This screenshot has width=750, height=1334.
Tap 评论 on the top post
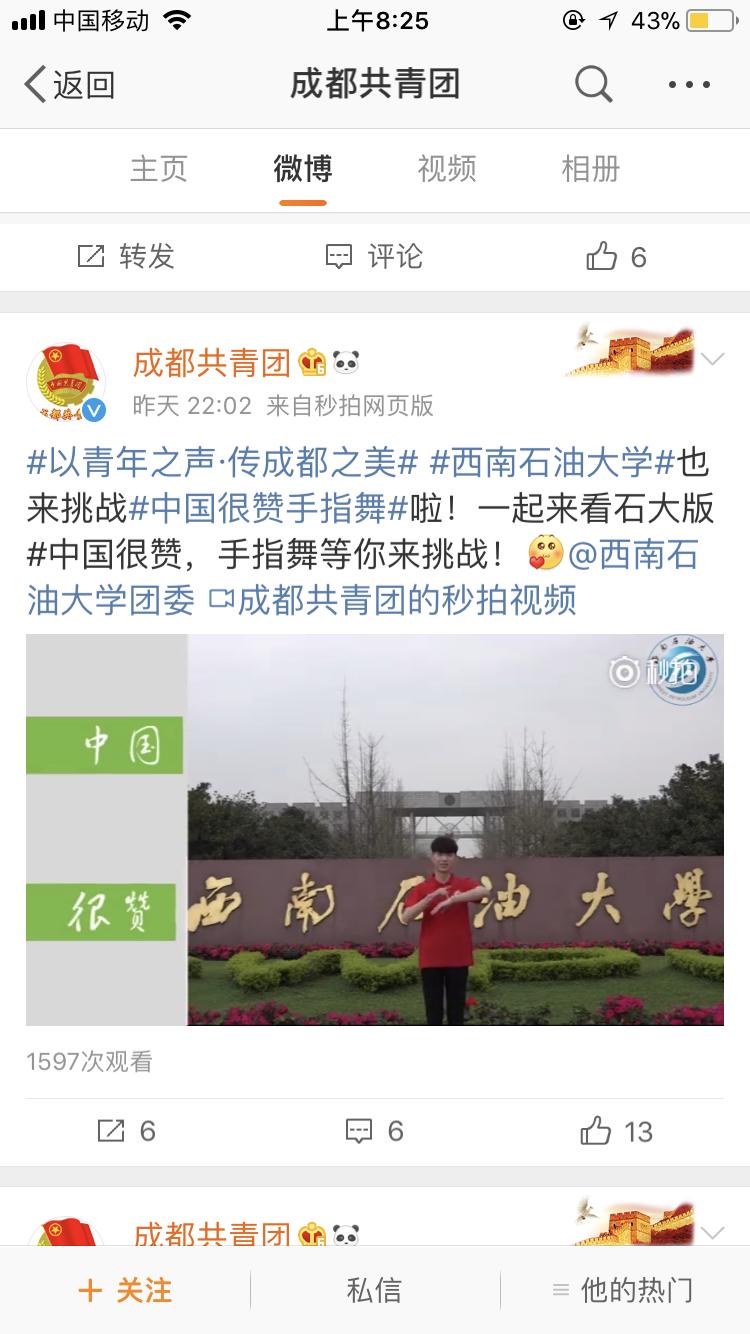point(374,257)
